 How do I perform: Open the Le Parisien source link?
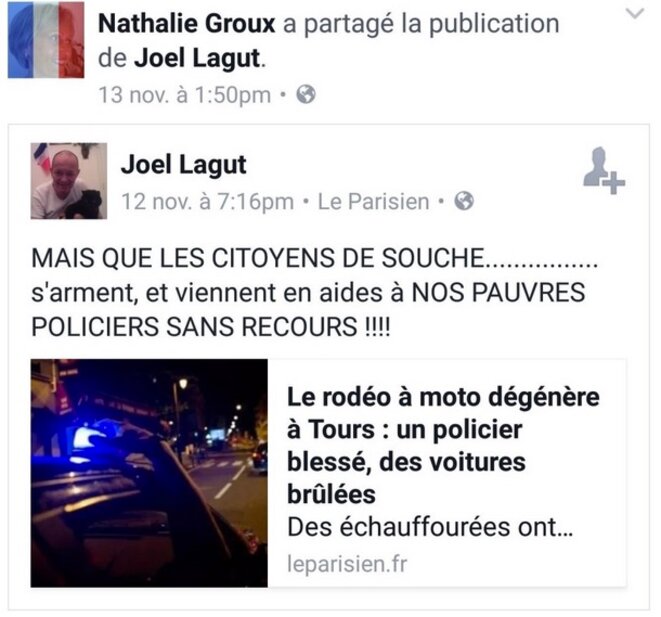tap(373, 202)
